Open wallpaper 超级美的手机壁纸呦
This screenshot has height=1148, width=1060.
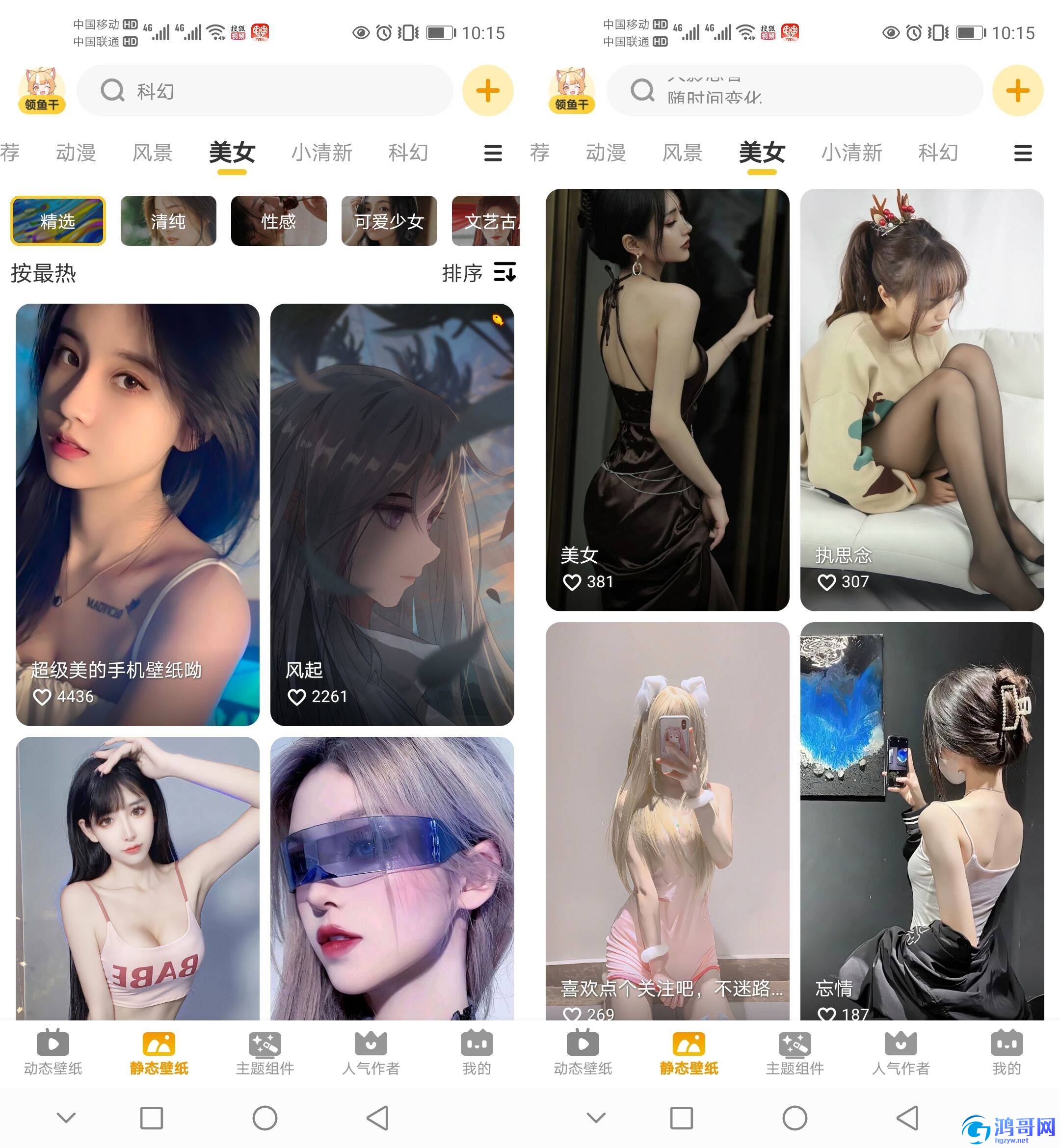(x=137, y=514)
